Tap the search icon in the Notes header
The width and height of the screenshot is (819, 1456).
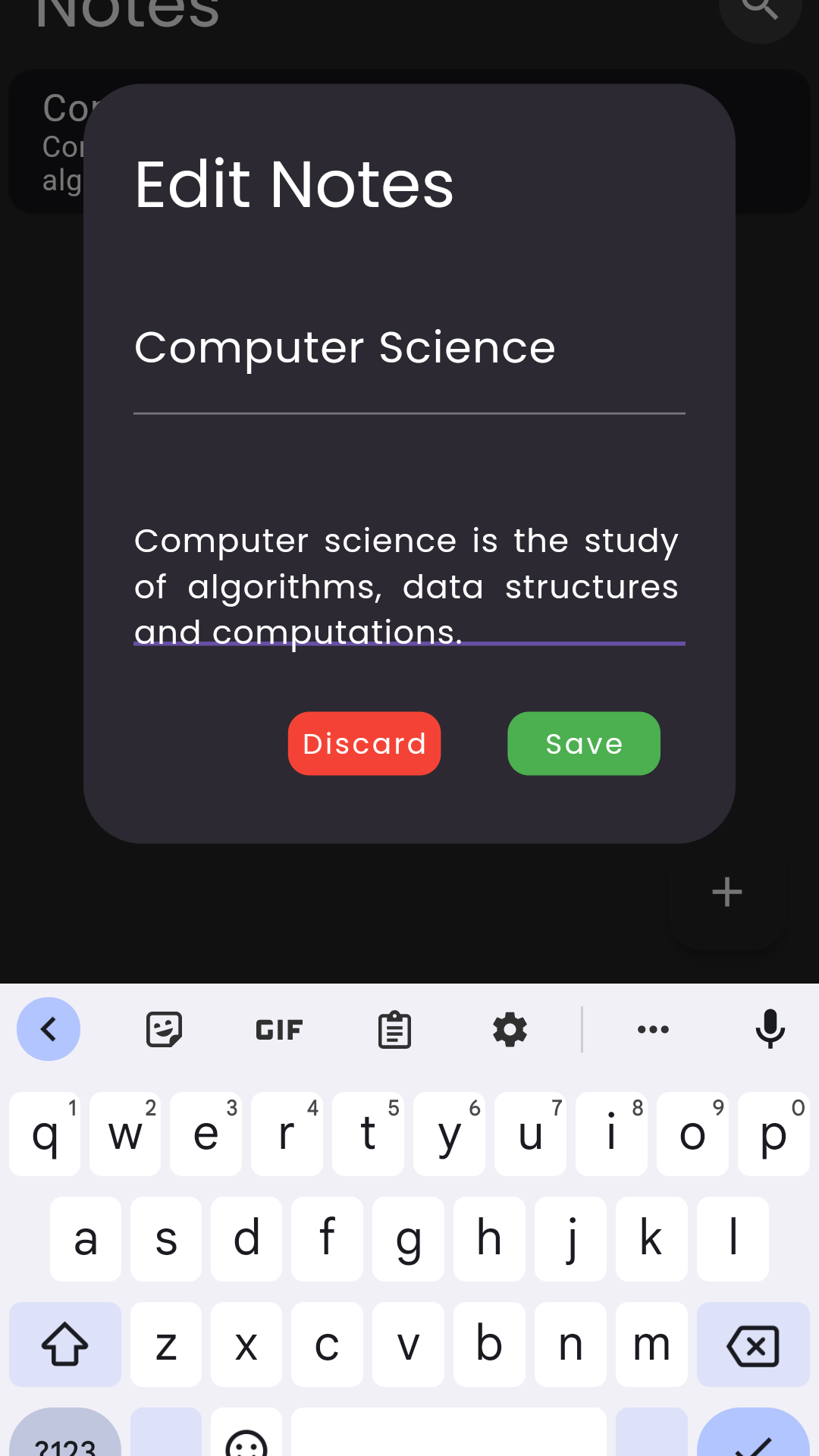coord(758,11)
